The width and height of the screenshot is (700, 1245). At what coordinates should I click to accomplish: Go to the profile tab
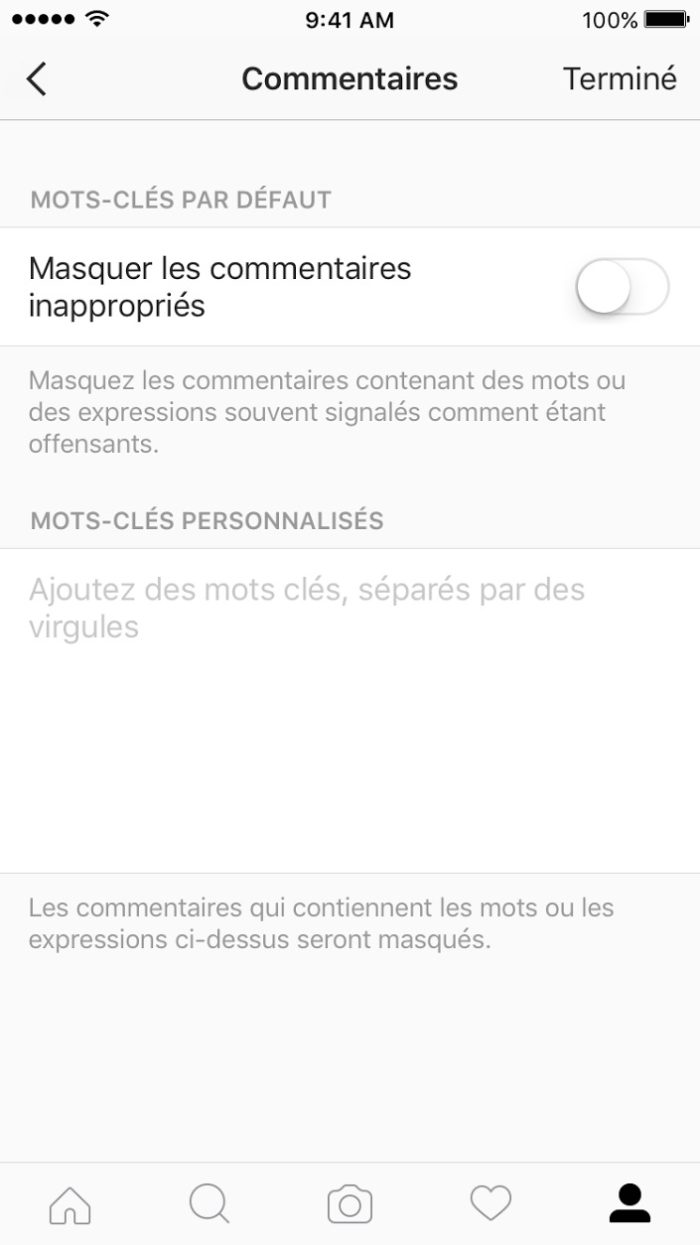pos(630,1204)
